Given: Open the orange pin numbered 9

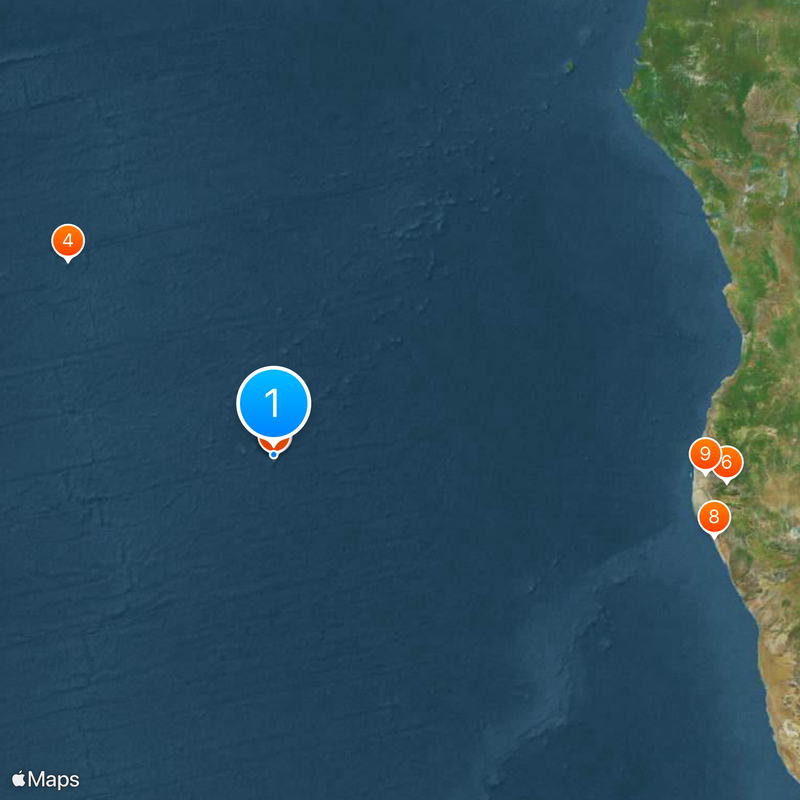Looking at the screenshot, I should coord(705,455).
